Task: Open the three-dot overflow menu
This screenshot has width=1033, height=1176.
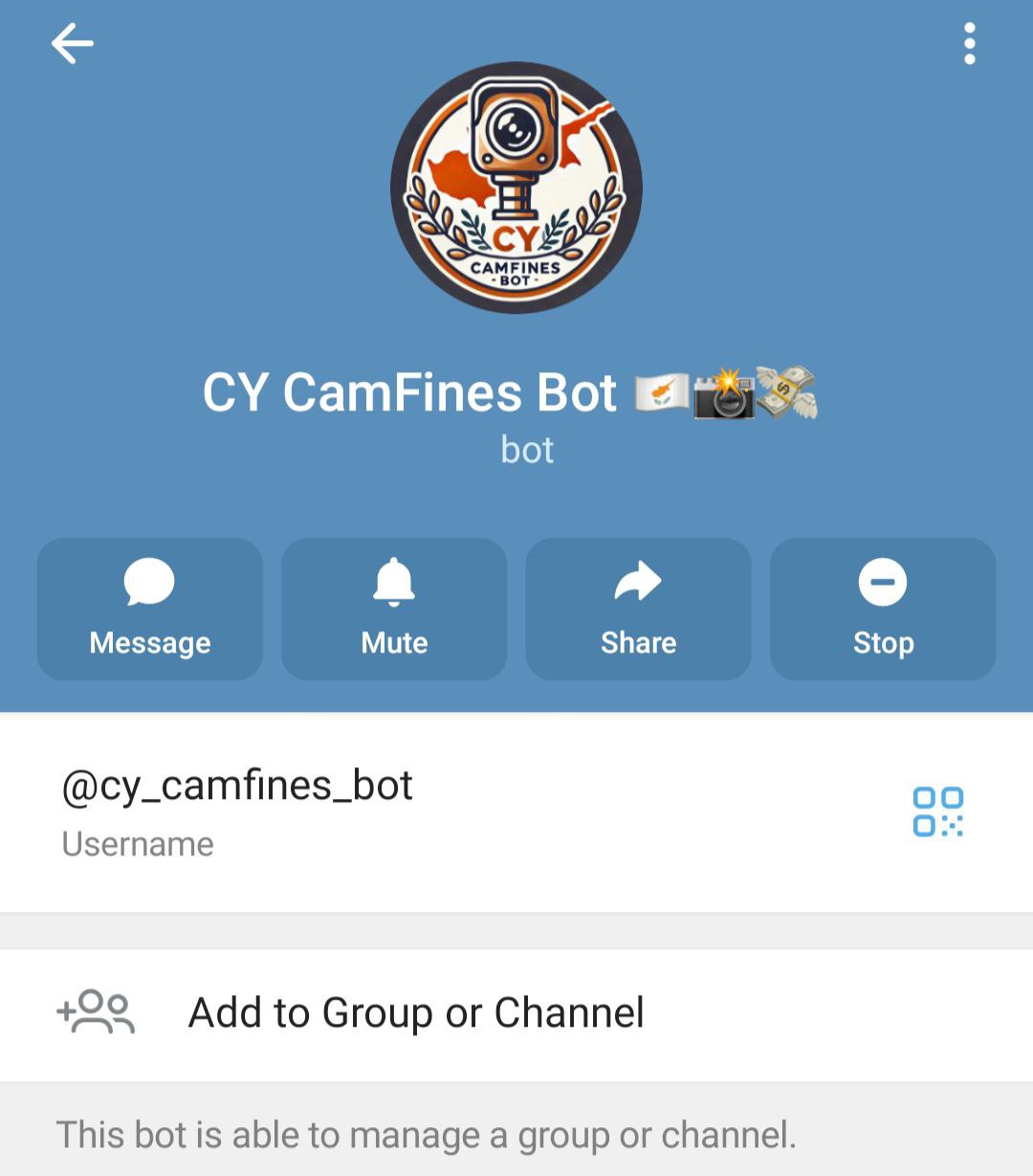Action: (970, 44)
